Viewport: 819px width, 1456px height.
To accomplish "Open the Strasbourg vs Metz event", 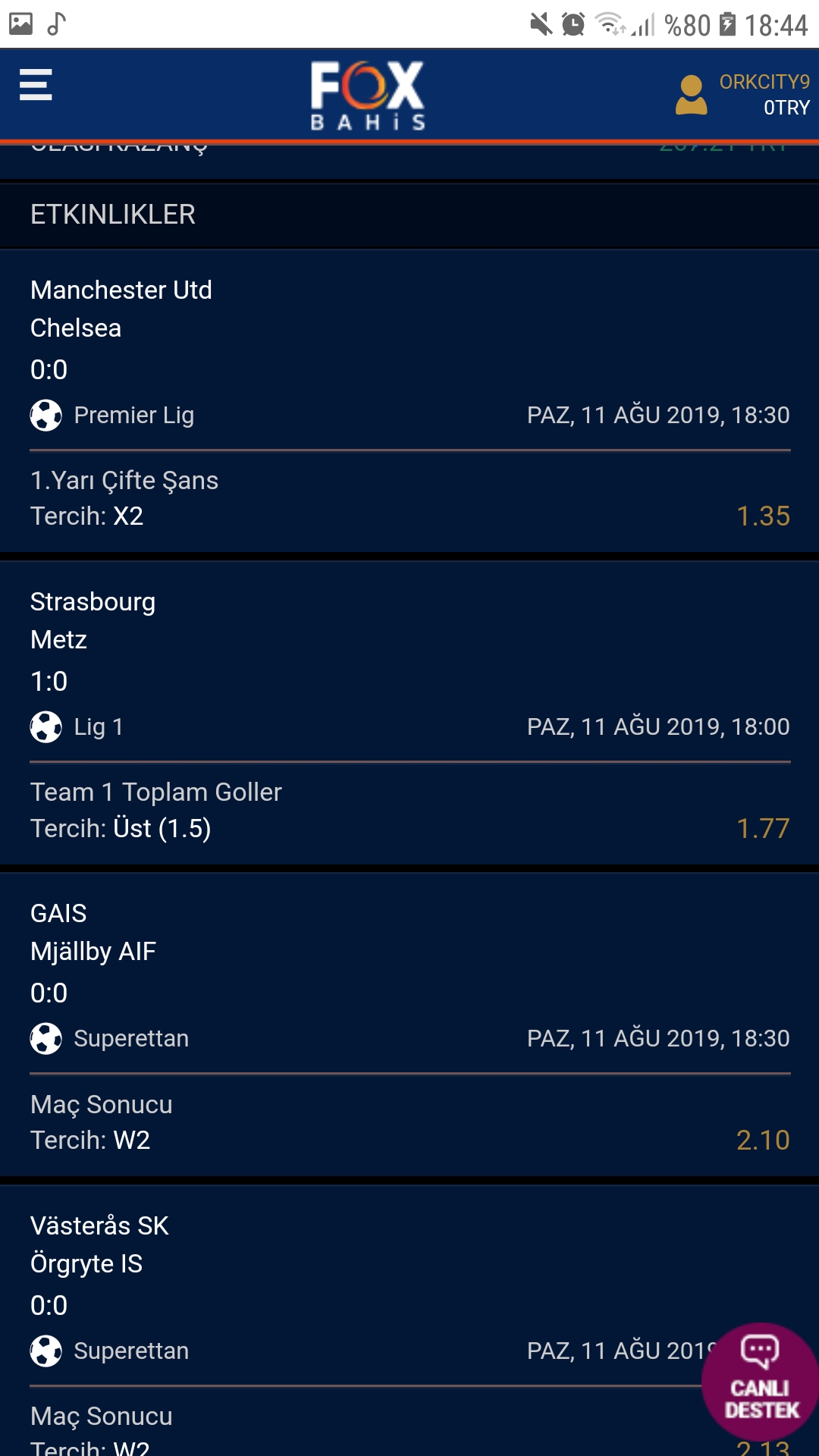I will click(409, 714).
